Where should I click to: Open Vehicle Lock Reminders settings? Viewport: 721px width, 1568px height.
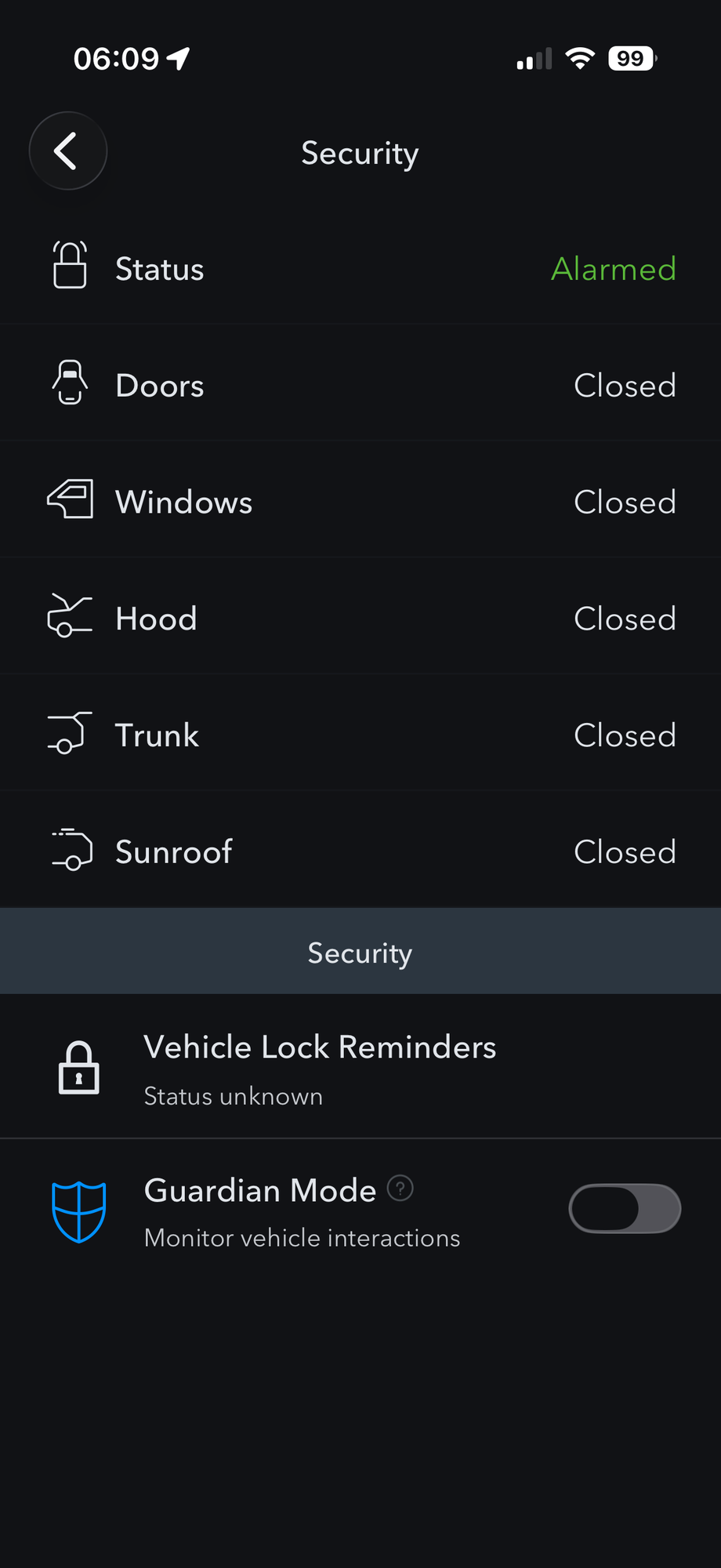[320, 1067]
